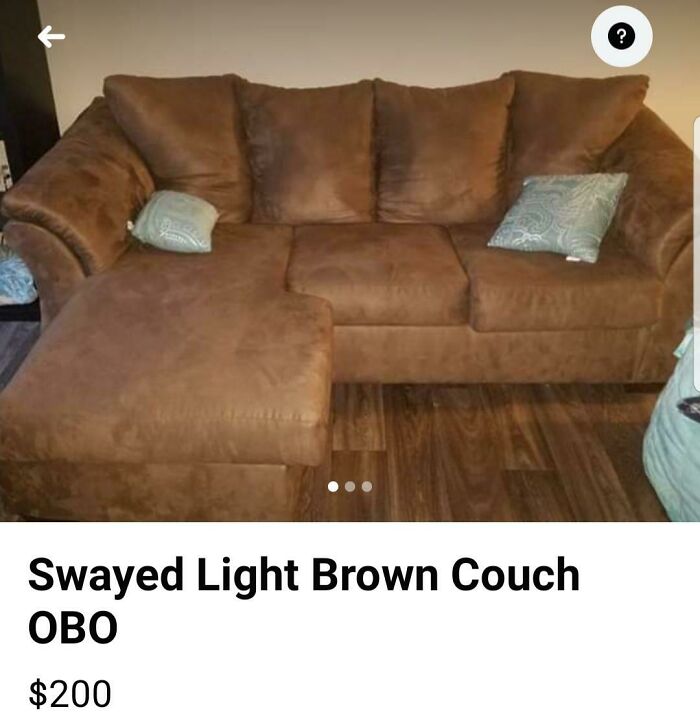Go back using the arrow icon

coord(51,37)
